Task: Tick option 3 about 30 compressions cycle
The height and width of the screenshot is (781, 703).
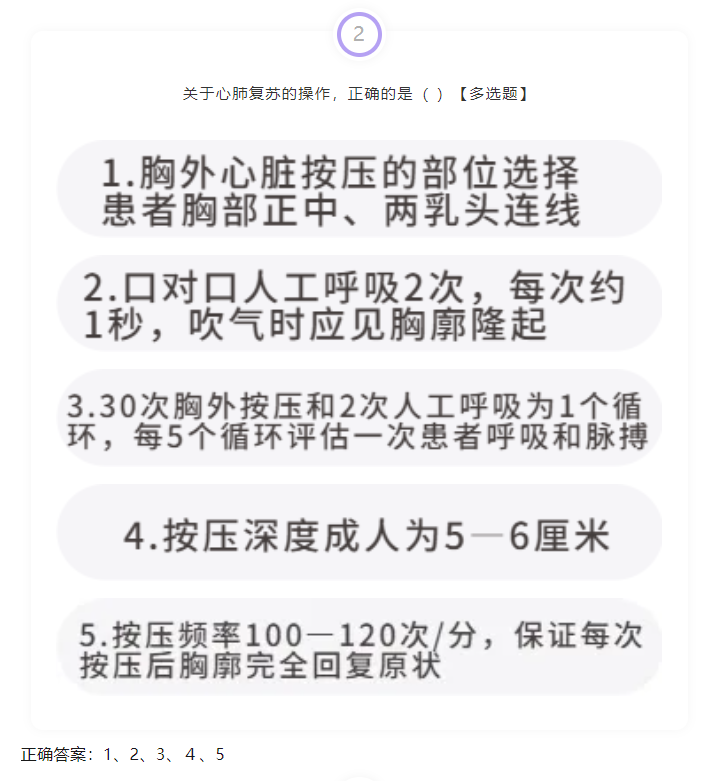Action: 359,420
